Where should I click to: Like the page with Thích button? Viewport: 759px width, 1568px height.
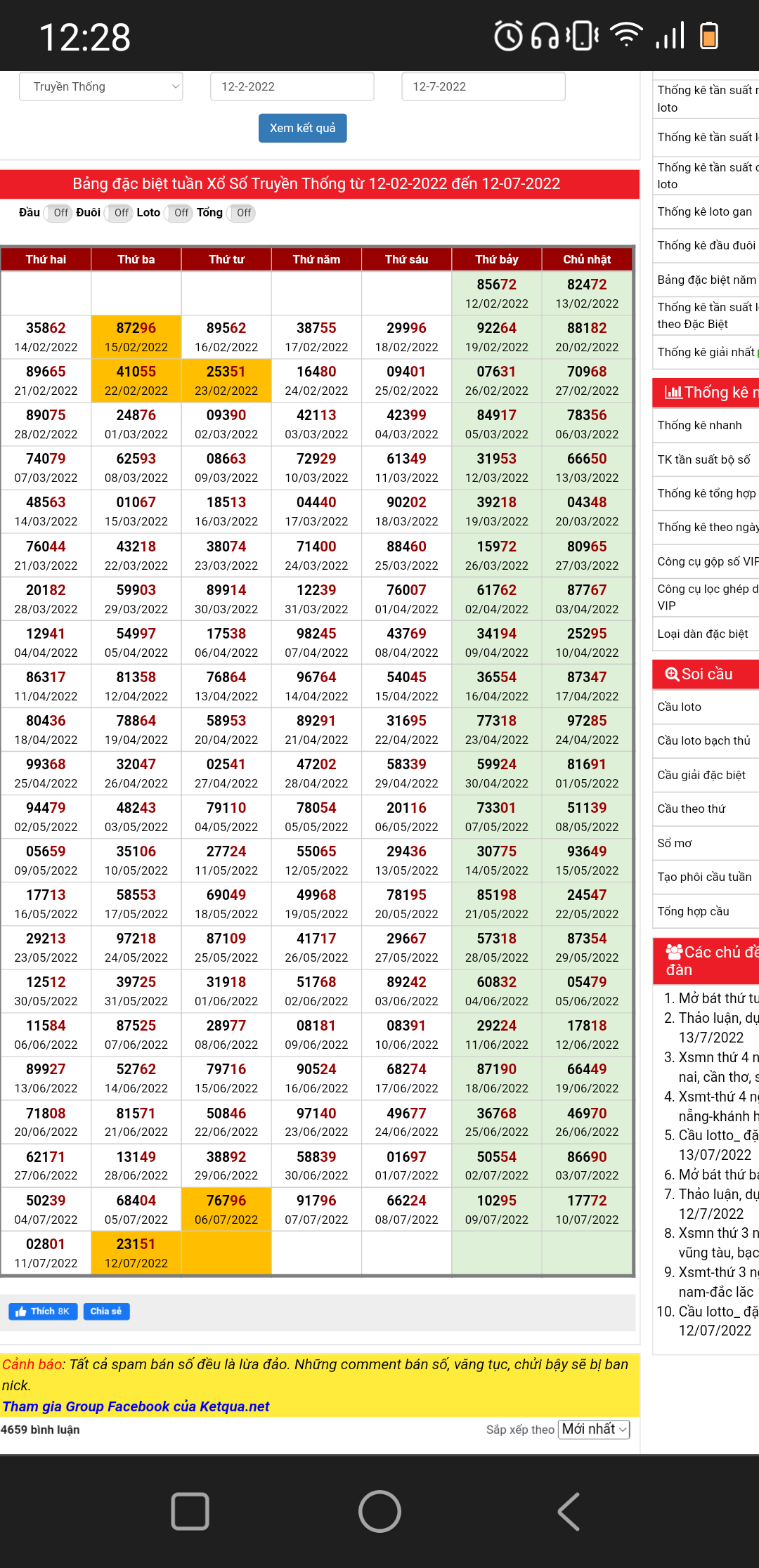click(x=43, y=1312)
